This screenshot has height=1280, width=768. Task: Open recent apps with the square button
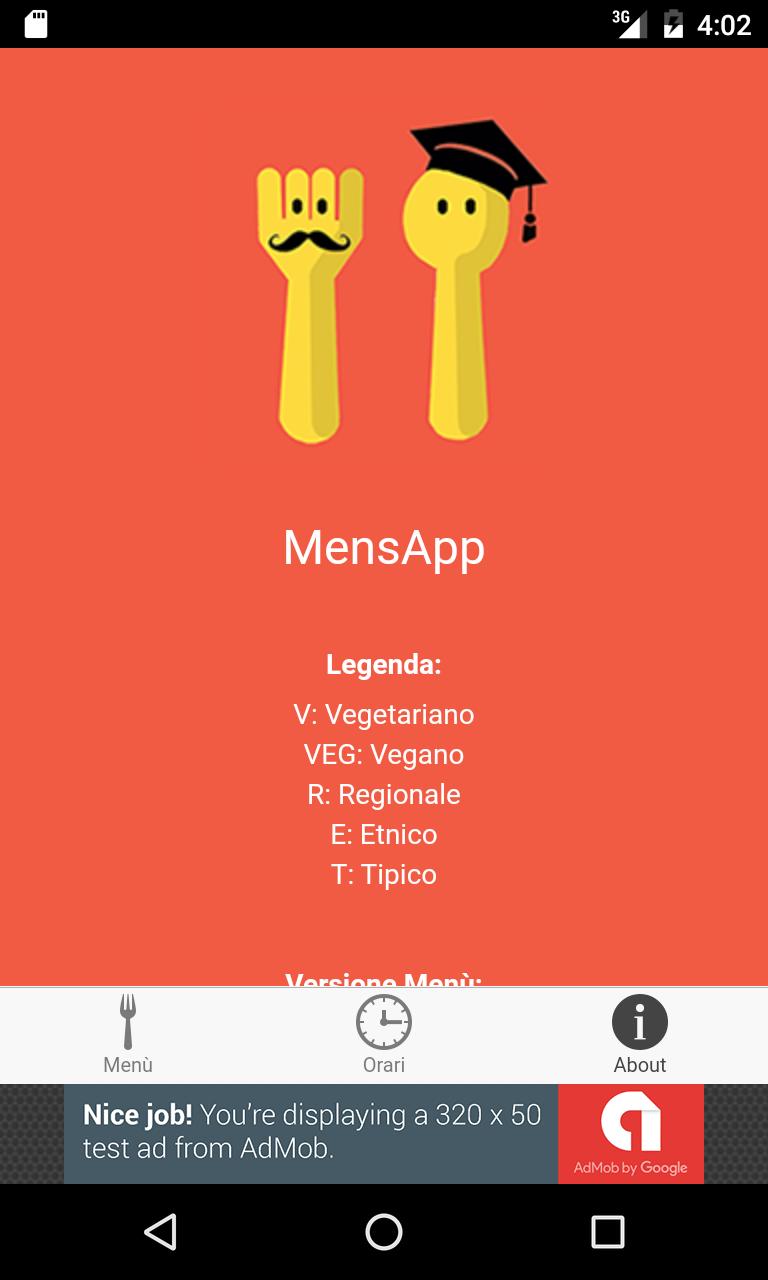pyautogui.click(x=606, y=1232)
